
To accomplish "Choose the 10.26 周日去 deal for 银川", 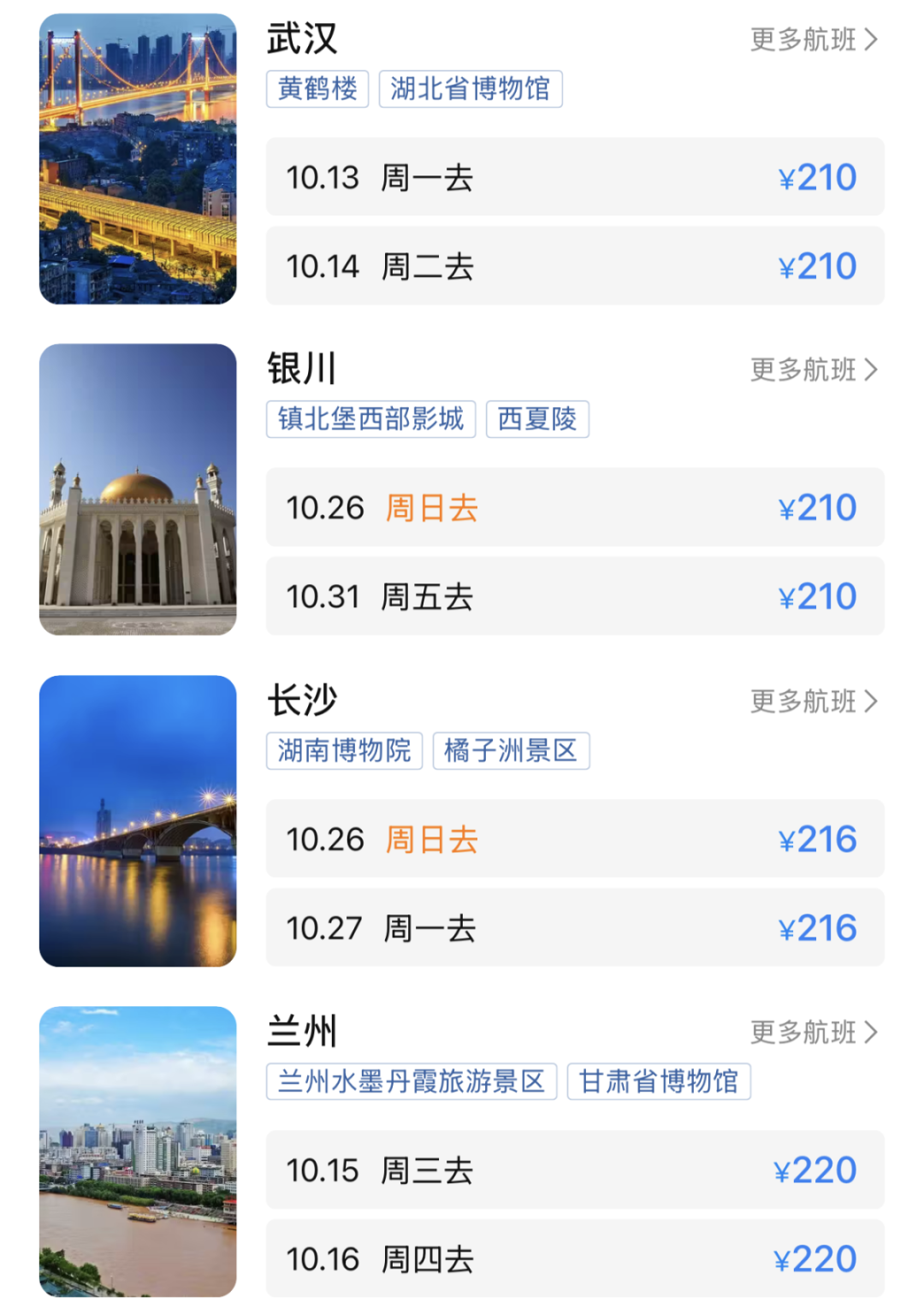I will coord(575,508).
